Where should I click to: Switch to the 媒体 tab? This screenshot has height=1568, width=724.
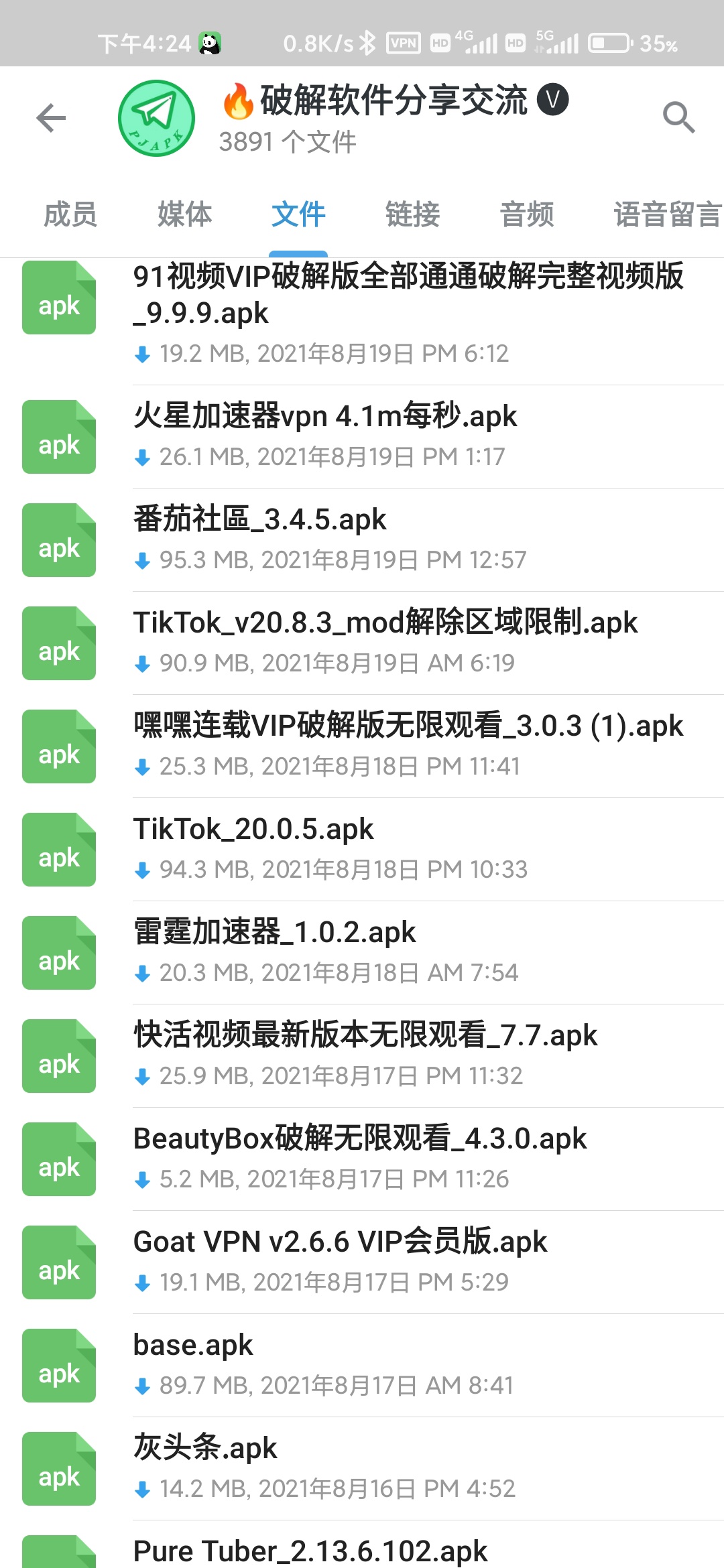[x=184, y=214]
